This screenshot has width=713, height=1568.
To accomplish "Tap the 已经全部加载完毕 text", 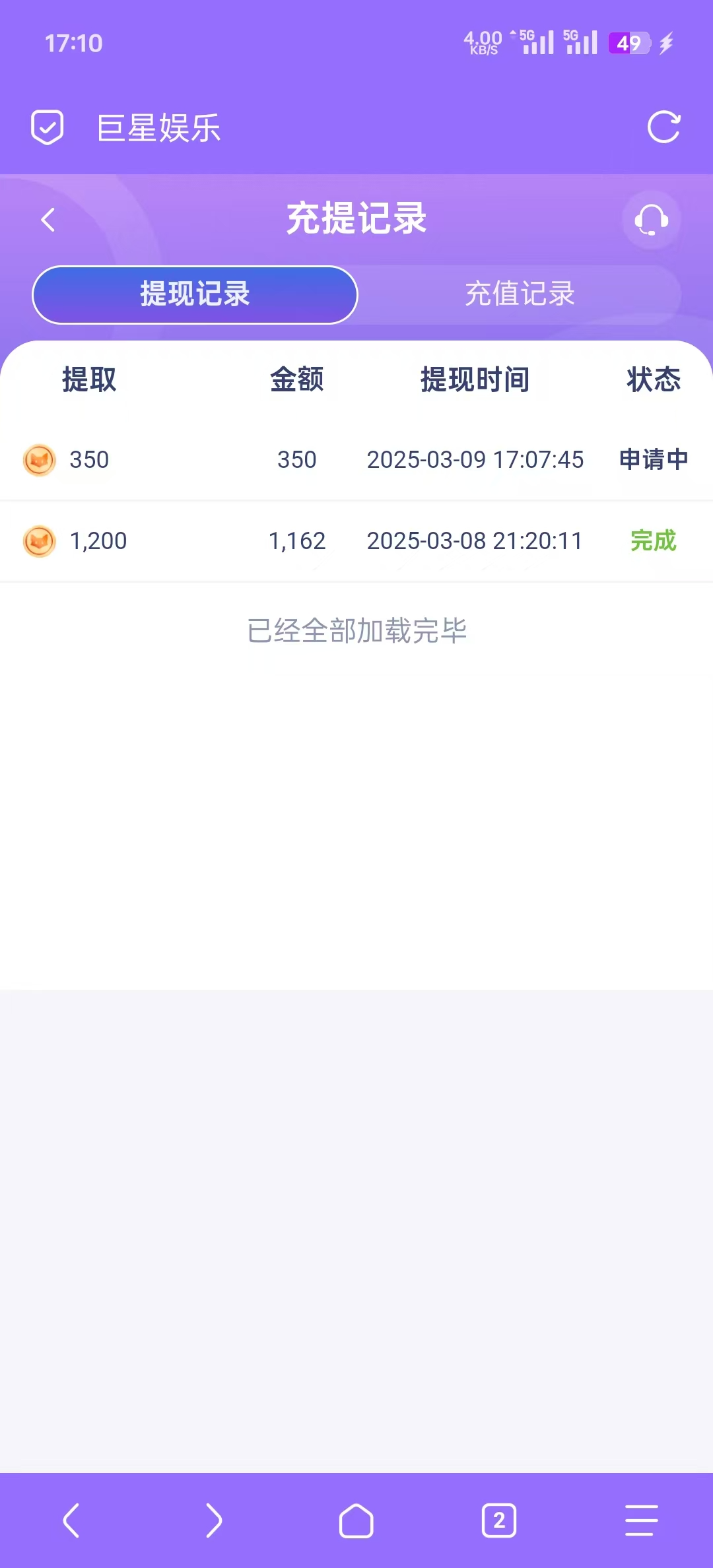I will coord(356,630).
